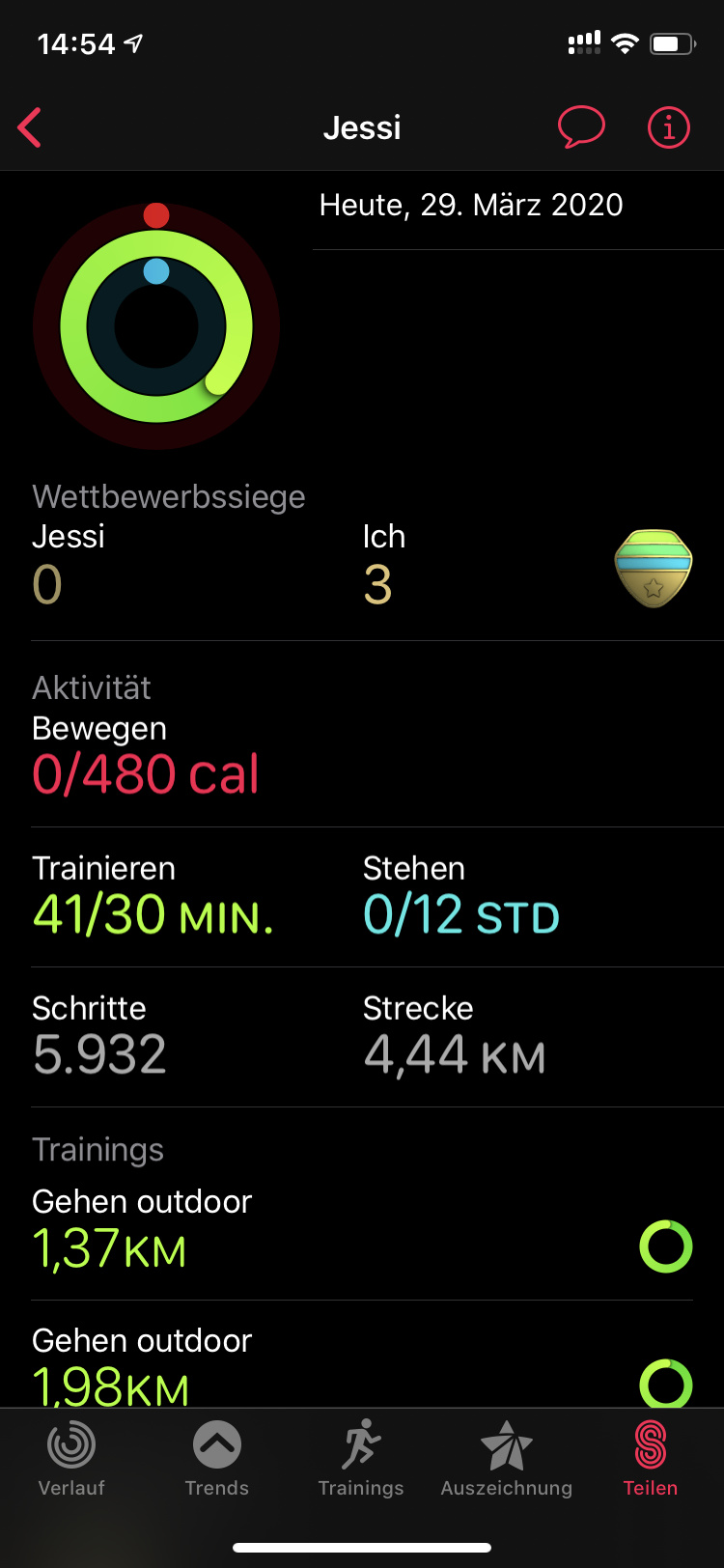Open the message bubble icon next to Jessi
Viewport: 724px width, 1568px height.
[x=577, y=126]
